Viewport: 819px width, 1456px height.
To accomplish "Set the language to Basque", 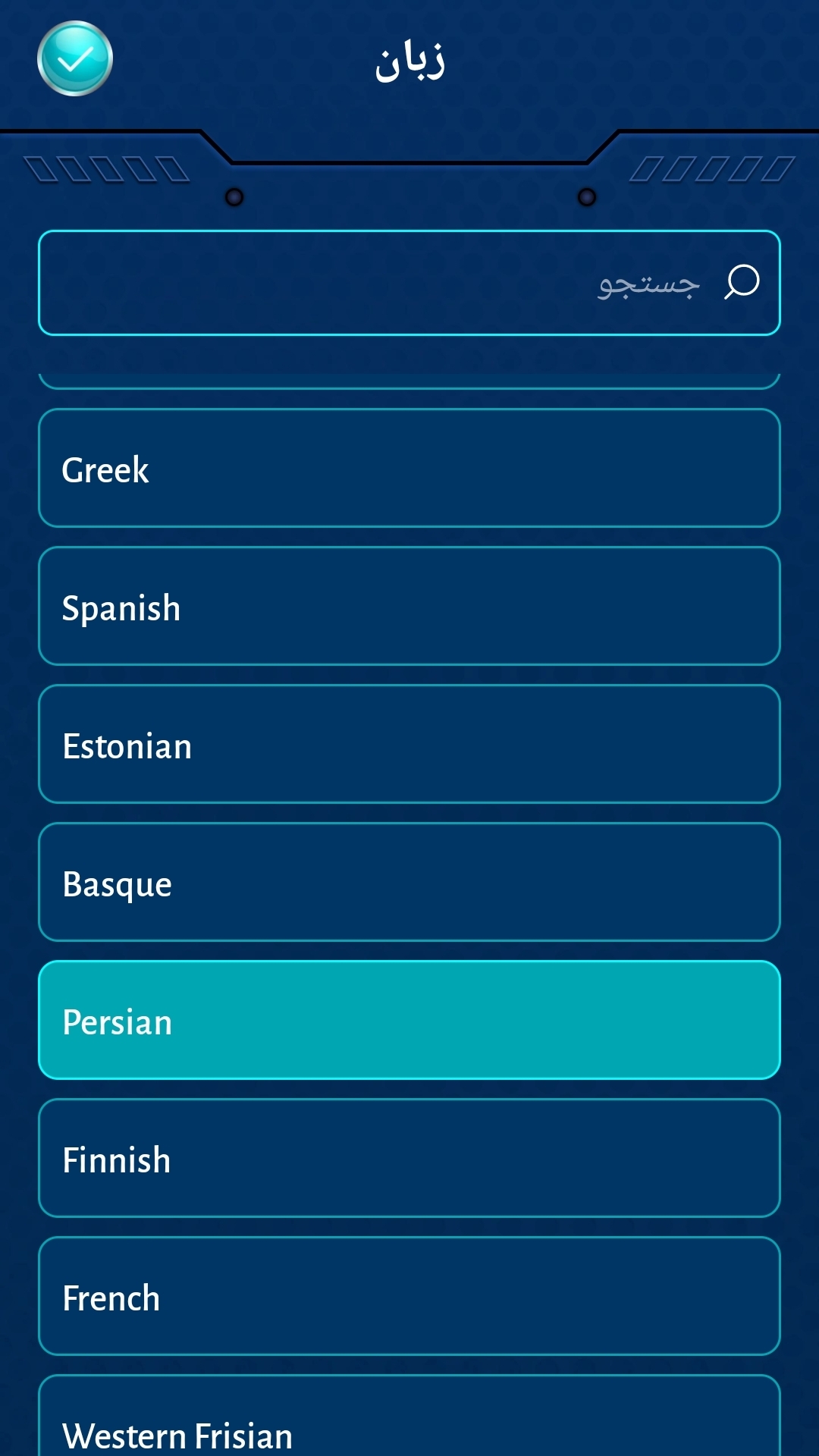I will point(409,882).
